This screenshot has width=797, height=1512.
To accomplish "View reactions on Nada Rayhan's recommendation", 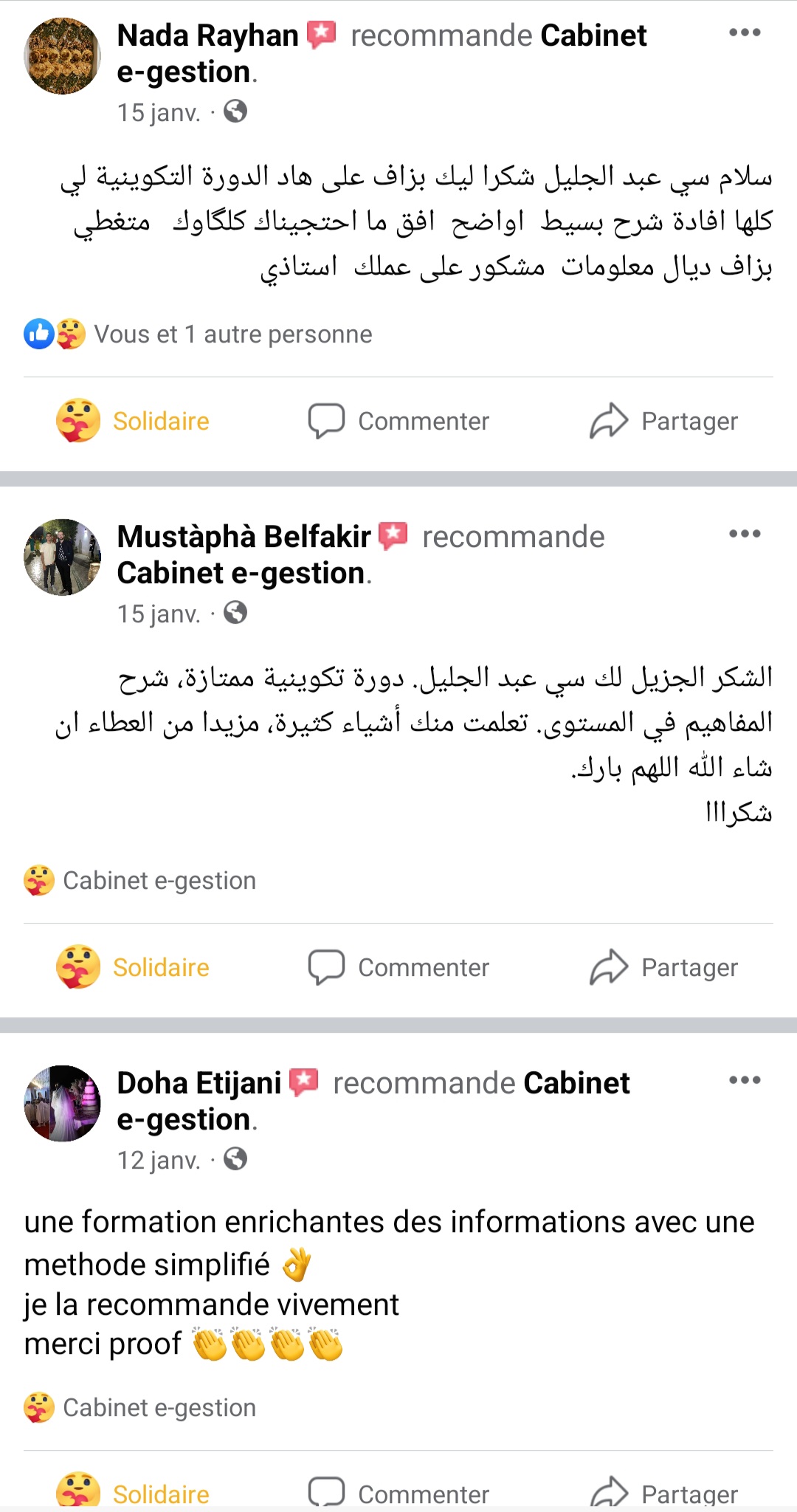I will [x=198, y=334].
